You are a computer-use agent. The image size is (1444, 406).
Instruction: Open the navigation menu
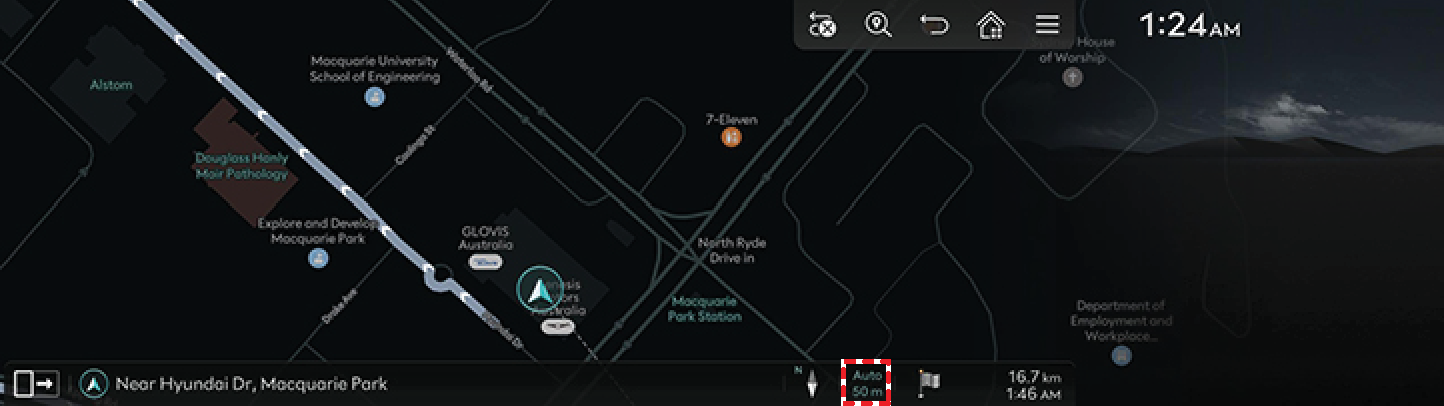coord(1046,25)
